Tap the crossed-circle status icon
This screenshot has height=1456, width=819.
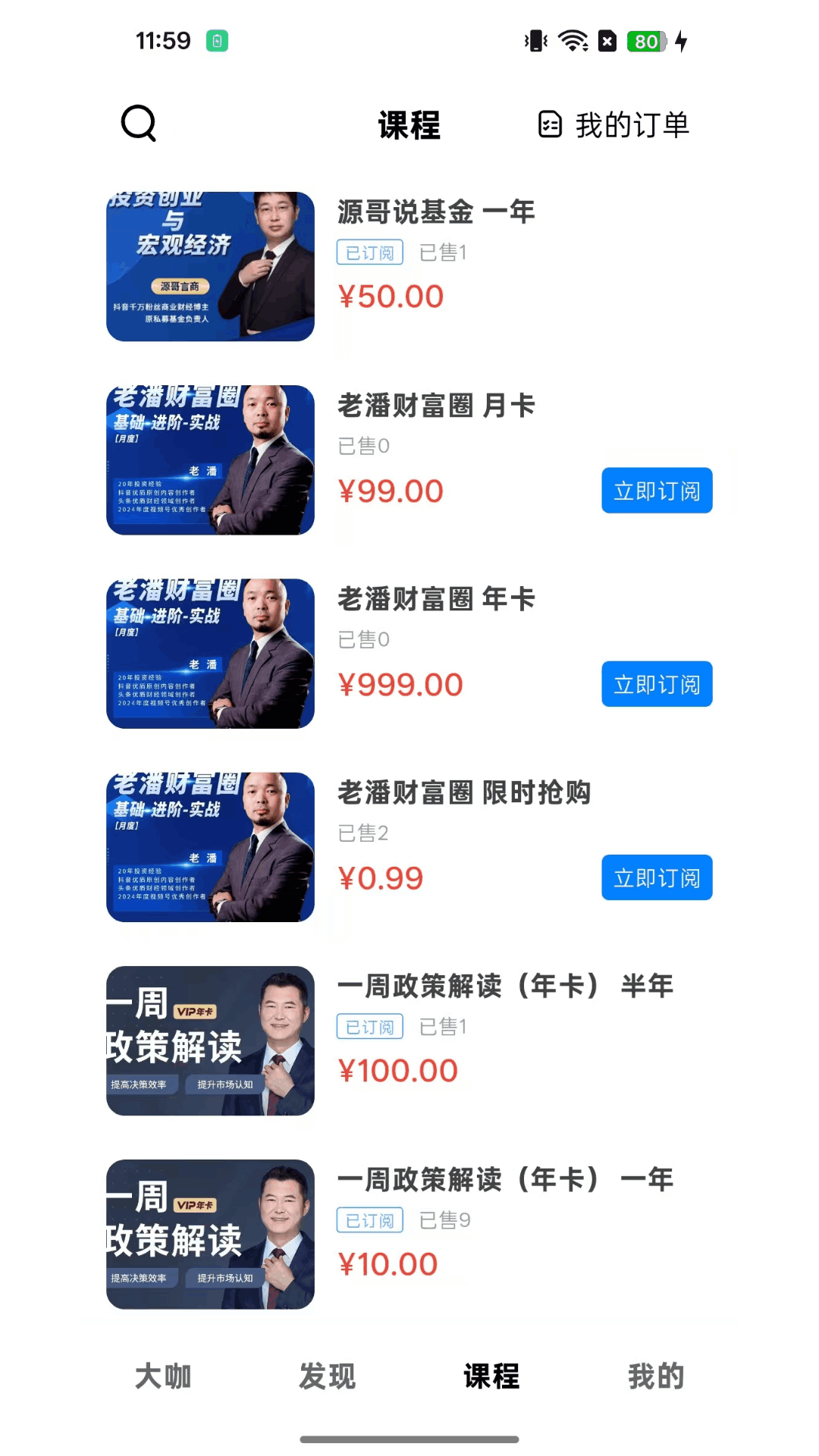[607, 41]
